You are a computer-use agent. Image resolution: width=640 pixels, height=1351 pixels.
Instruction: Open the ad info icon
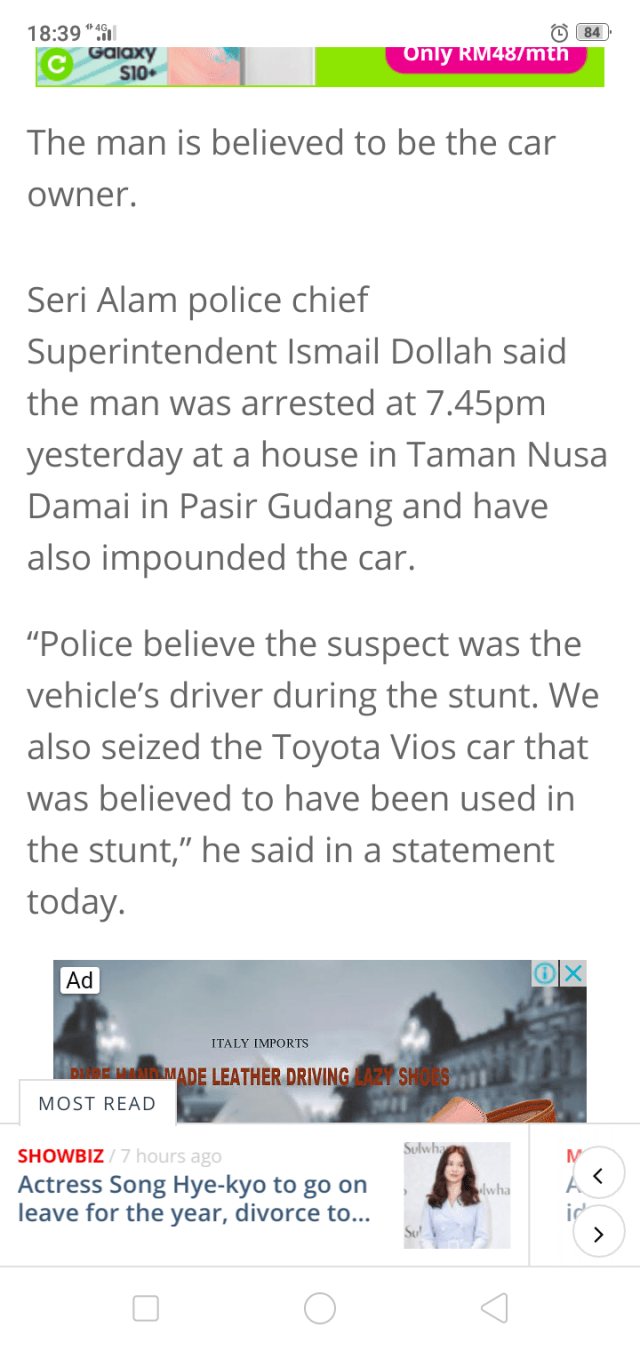(x=545, y=973)
